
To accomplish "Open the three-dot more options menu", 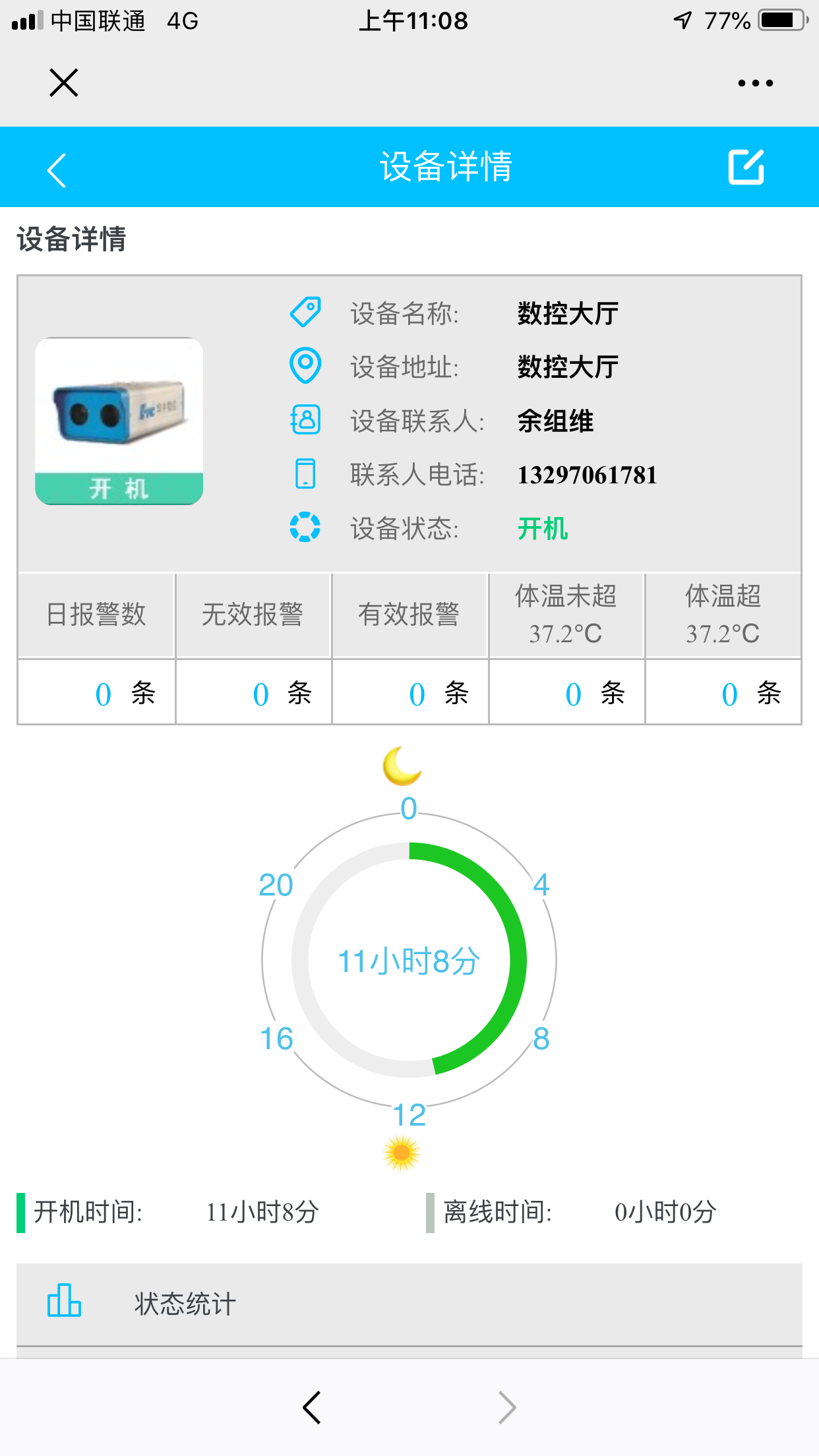I will tap(755, 83).
